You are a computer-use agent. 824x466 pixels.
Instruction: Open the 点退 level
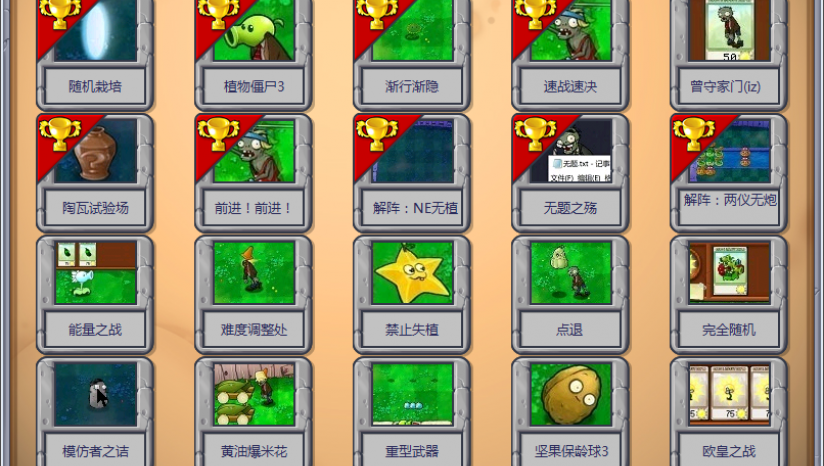570,293
